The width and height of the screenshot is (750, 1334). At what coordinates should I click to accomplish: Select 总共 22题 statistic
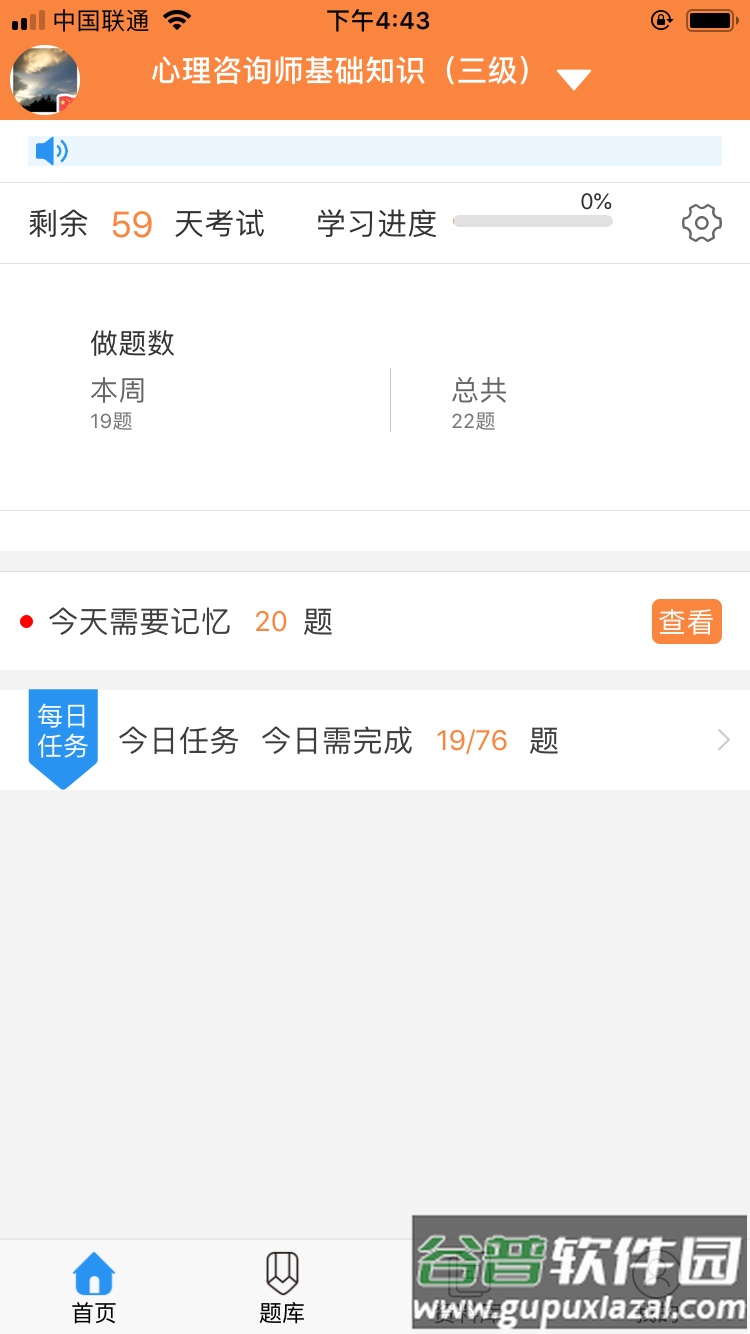click(478, 405)
